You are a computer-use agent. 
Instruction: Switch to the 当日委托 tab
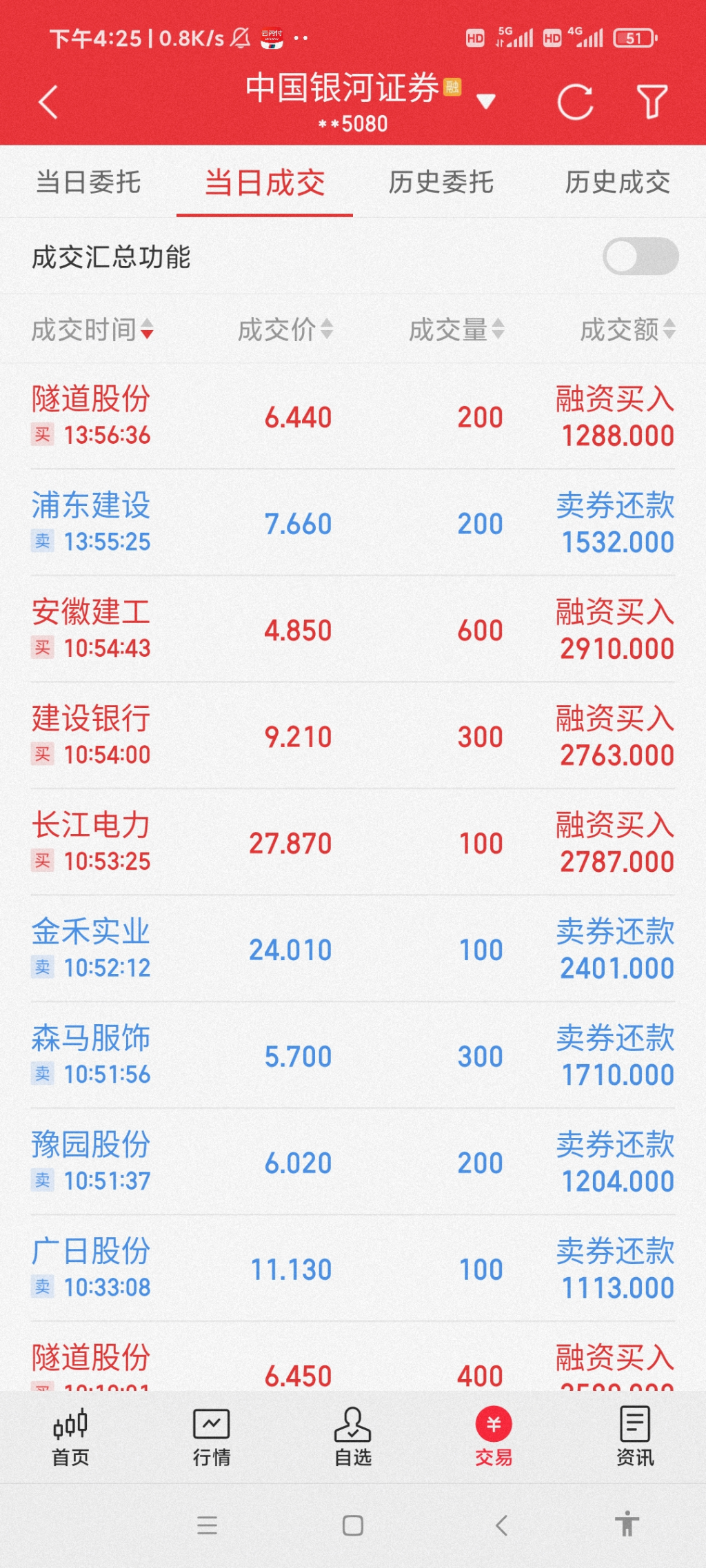tap(88, 183)
